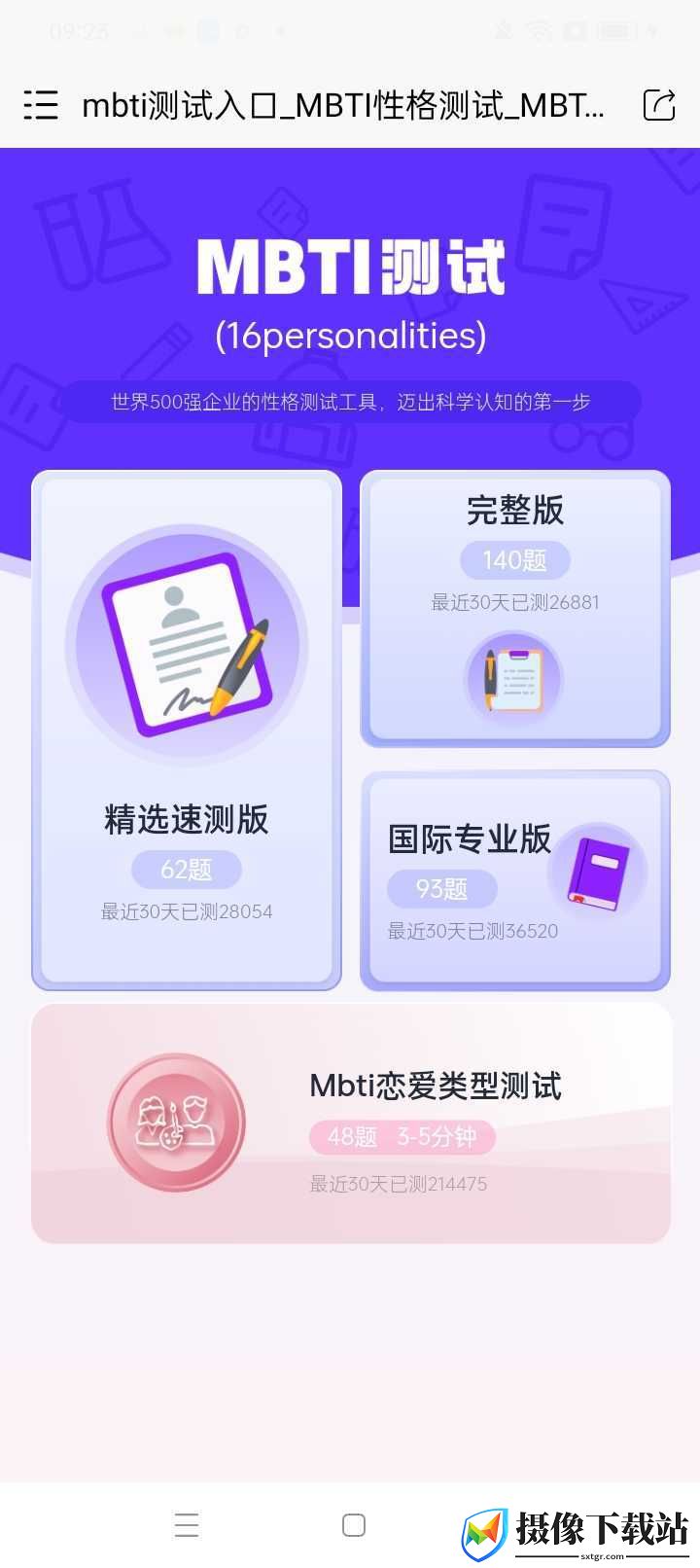This screenshot has width=700, height=1568.
Task: Share this page using the share icon
Action: coord(659,105)
